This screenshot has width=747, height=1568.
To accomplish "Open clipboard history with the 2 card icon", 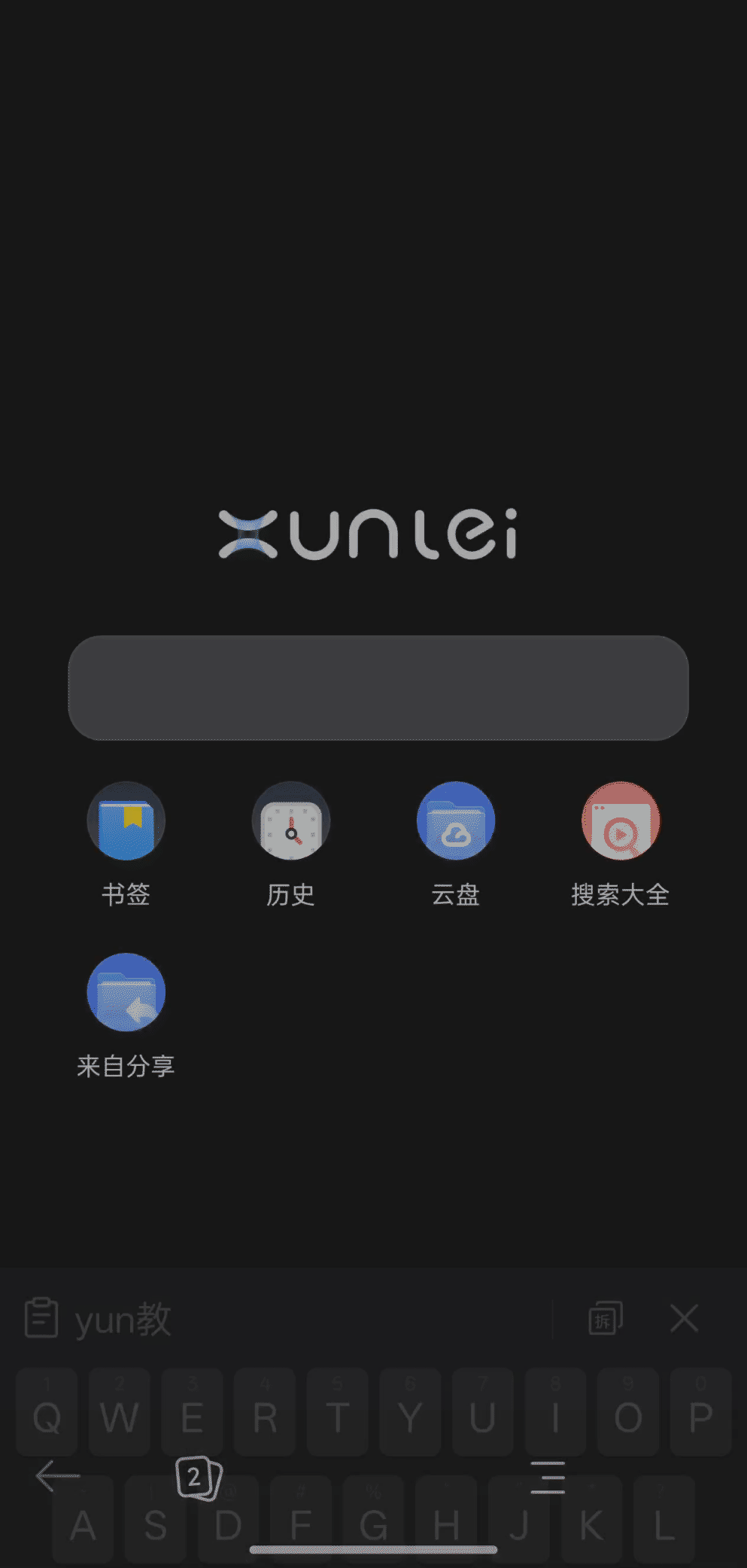I will 196,1477.
